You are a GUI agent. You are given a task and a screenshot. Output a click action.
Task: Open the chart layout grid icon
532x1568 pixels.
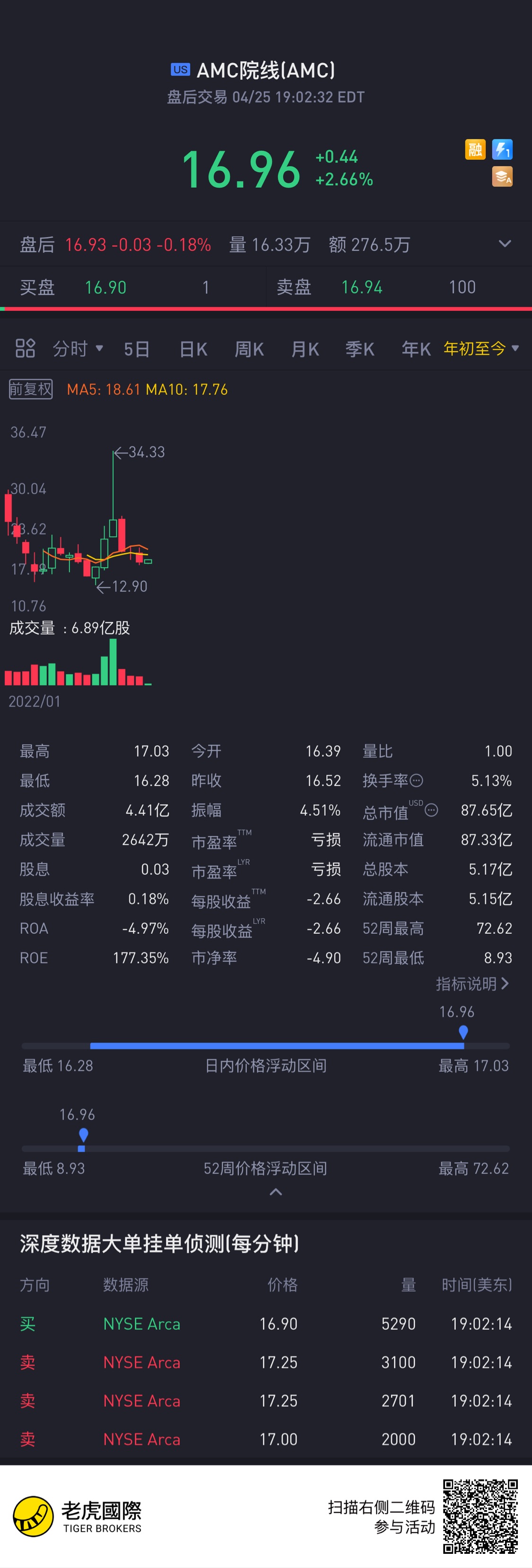(25, 348)
